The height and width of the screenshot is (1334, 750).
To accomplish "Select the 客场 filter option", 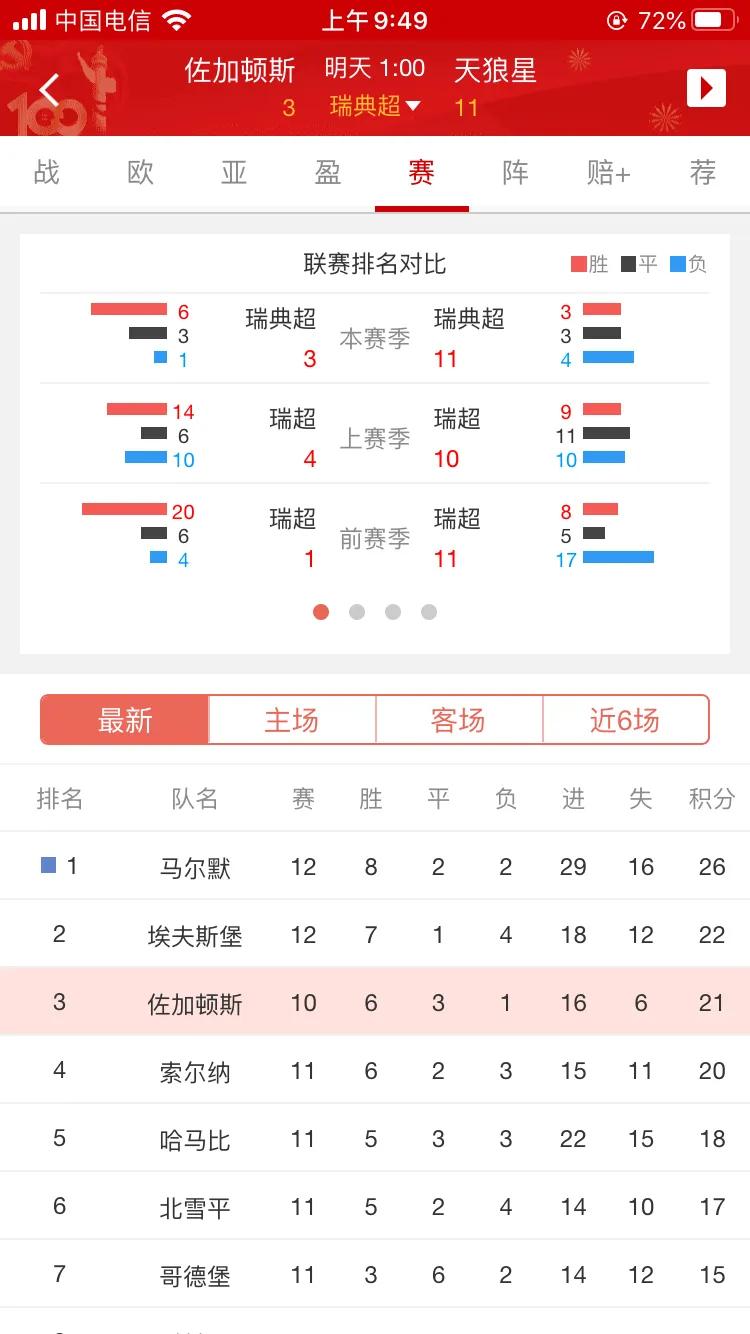I will click(459, 718).
